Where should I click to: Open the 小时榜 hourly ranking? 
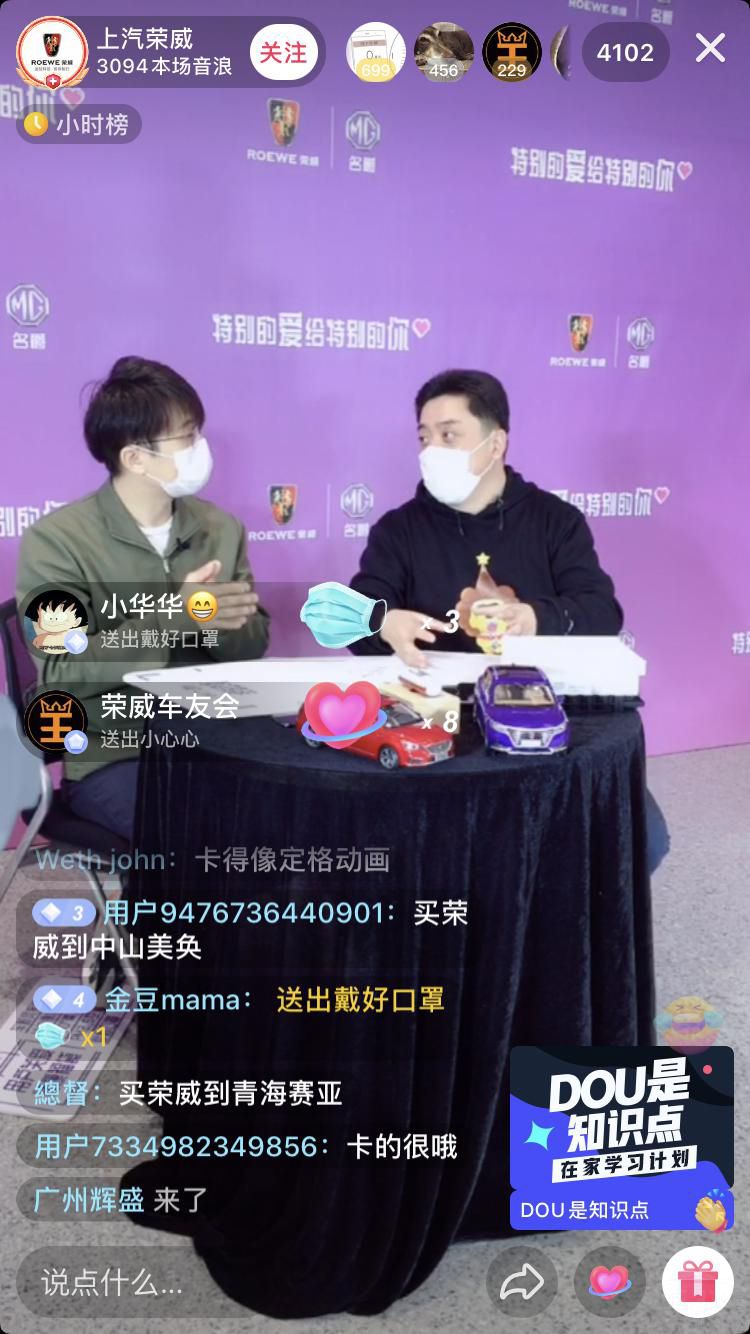click(80, 124)
